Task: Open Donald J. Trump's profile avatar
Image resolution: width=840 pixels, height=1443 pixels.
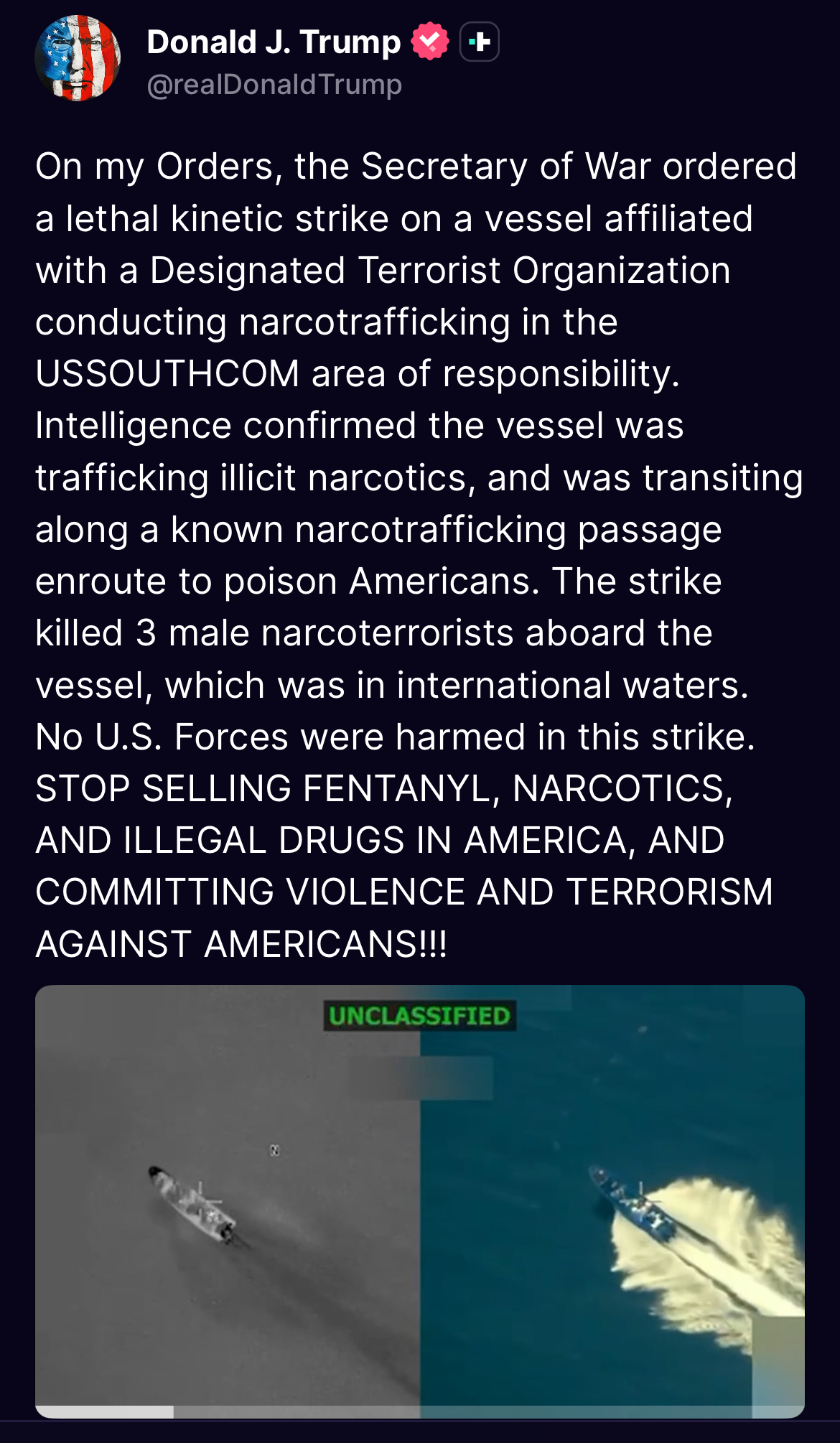Action: [78, 59]
